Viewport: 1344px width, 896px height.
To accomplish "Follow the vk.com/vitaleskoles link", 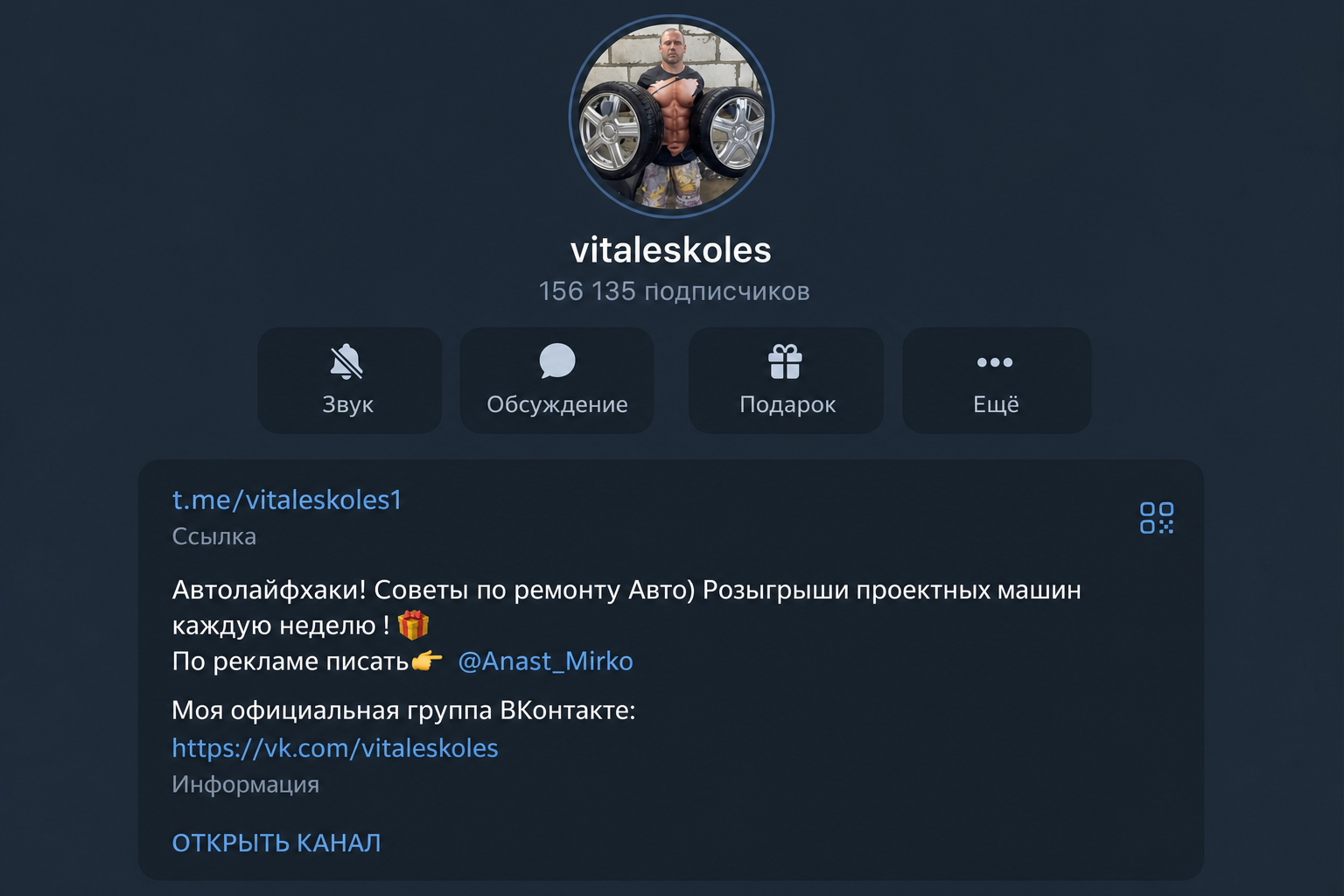I will click(x=335, y=748).
